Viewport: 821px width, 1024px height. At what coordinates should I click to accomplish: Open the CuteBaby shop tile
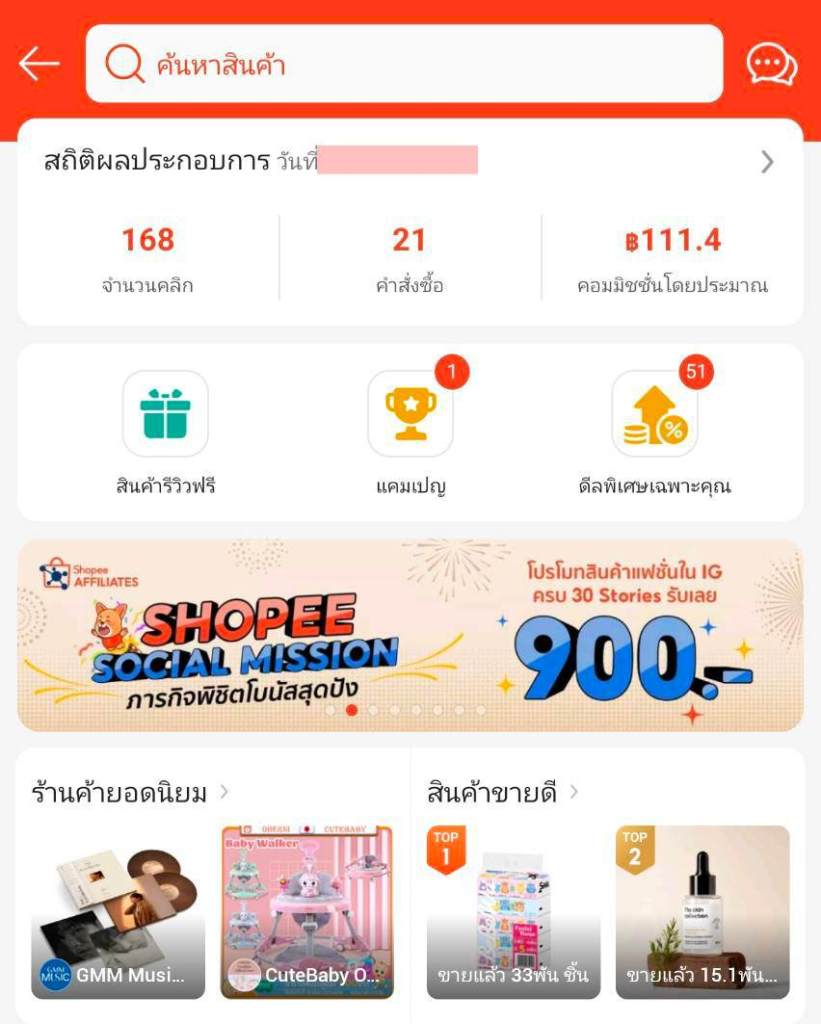coord(307,912)
